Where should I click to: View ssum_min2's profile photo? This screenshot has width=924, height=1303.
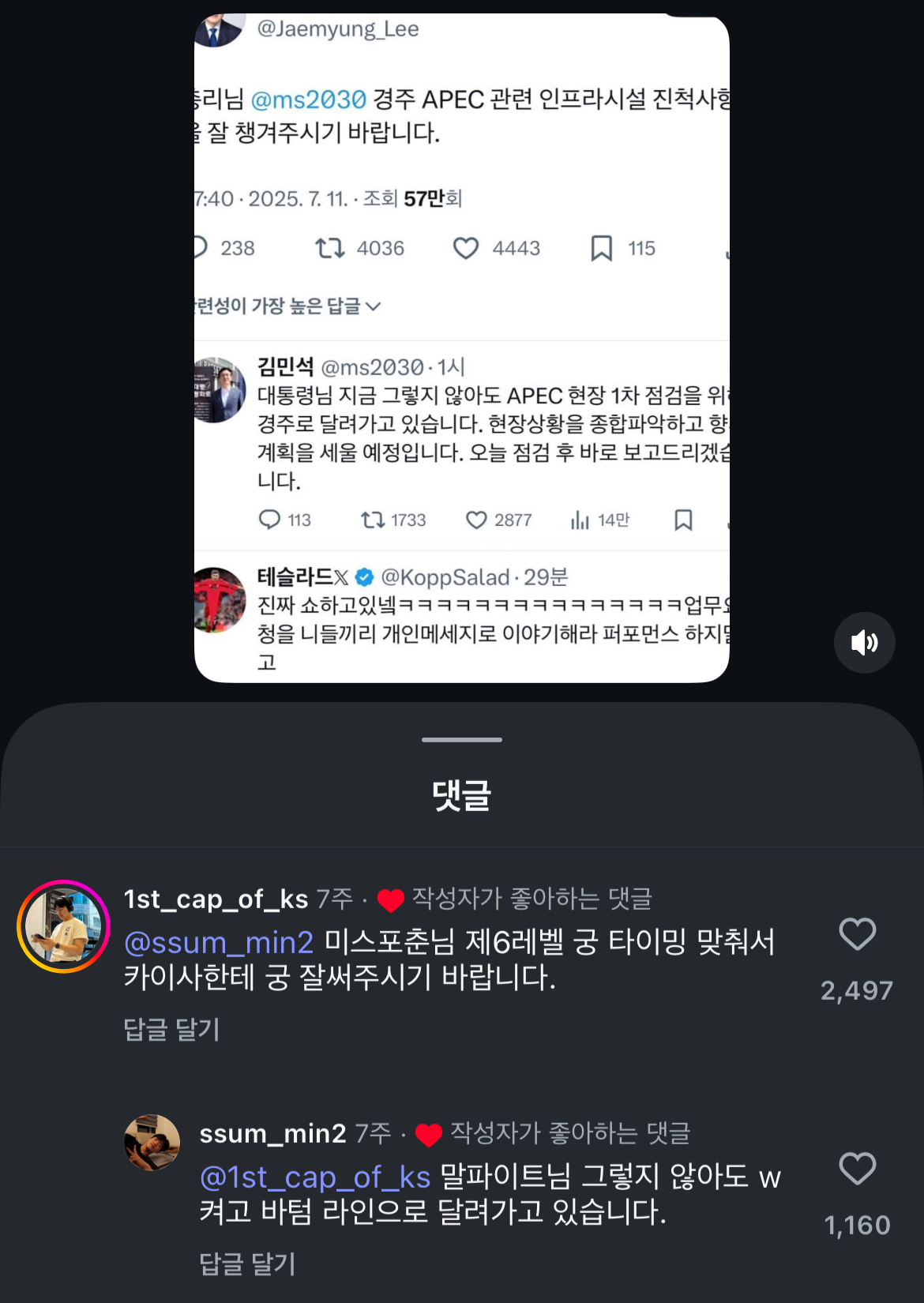(152, 1143)
